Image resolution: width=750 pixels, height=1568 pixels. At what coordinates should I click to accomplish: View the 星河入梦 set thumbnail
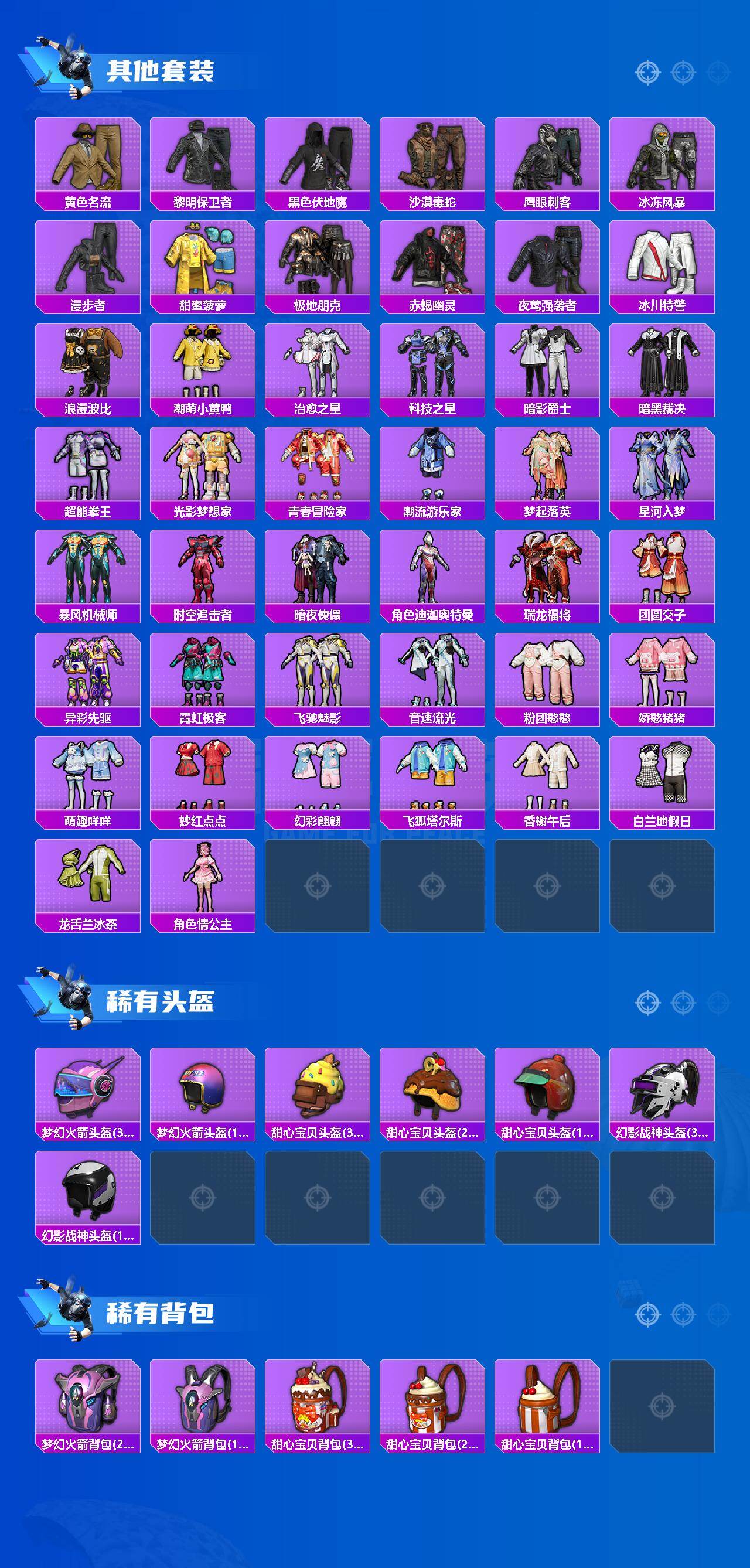point(662,466)
